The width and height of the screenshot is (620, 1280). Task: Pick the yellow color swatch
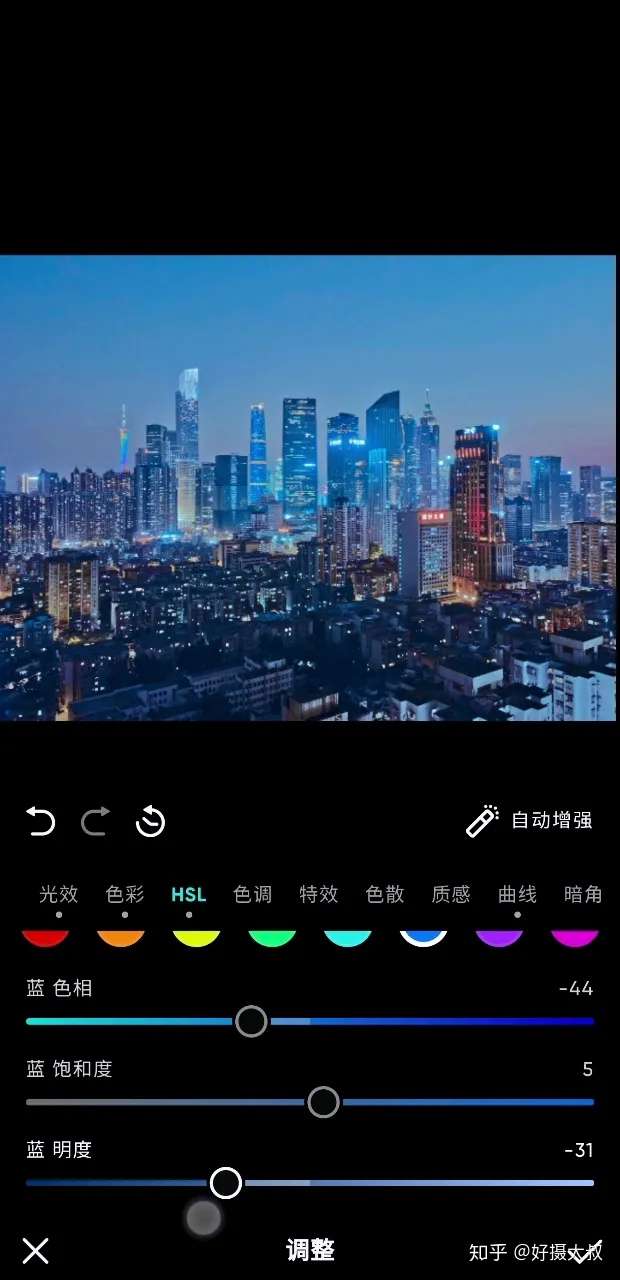click(x=196, y=937)
